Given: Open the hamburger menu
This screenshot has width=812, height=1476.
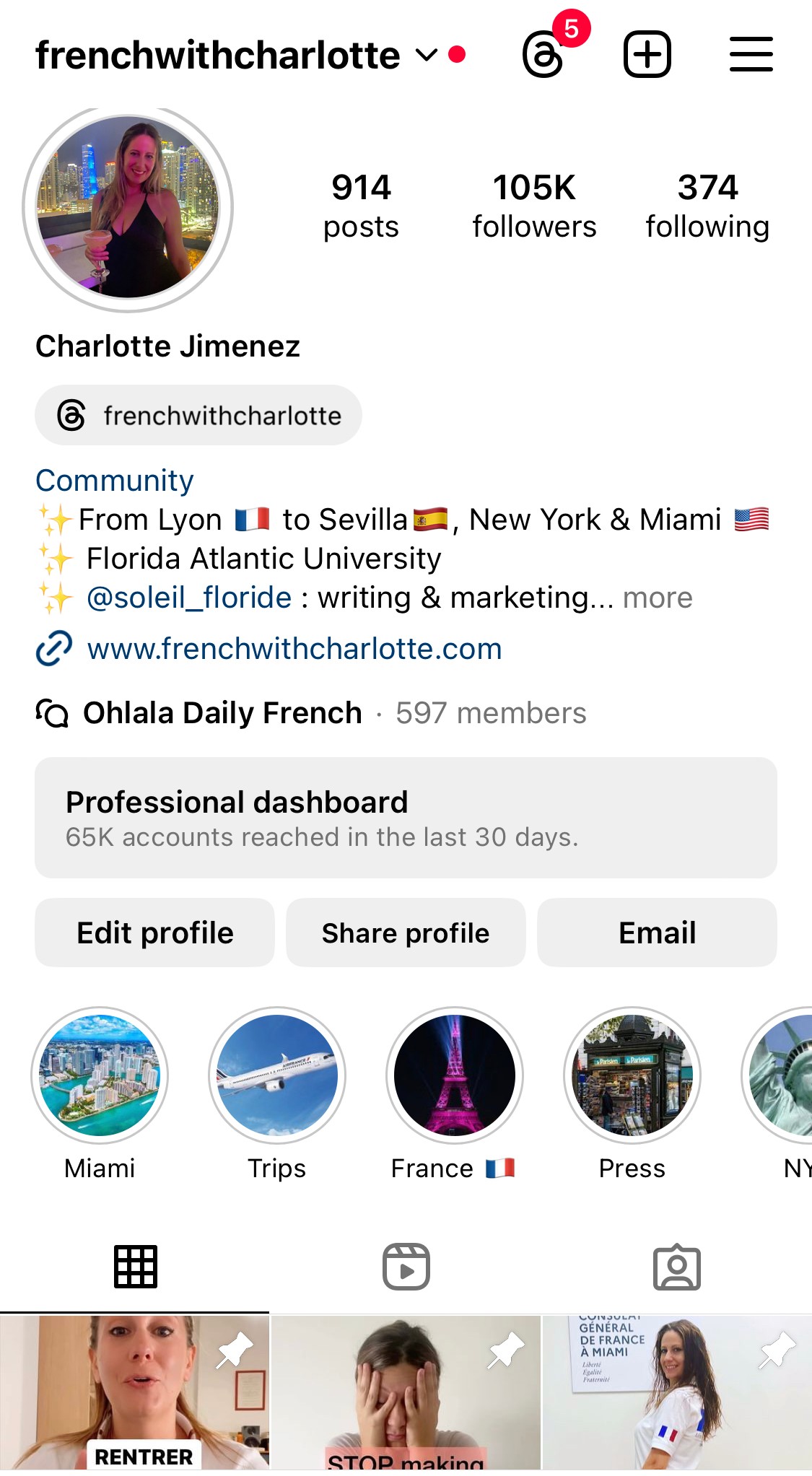Looking at the screenshot, I should (751, 55).
